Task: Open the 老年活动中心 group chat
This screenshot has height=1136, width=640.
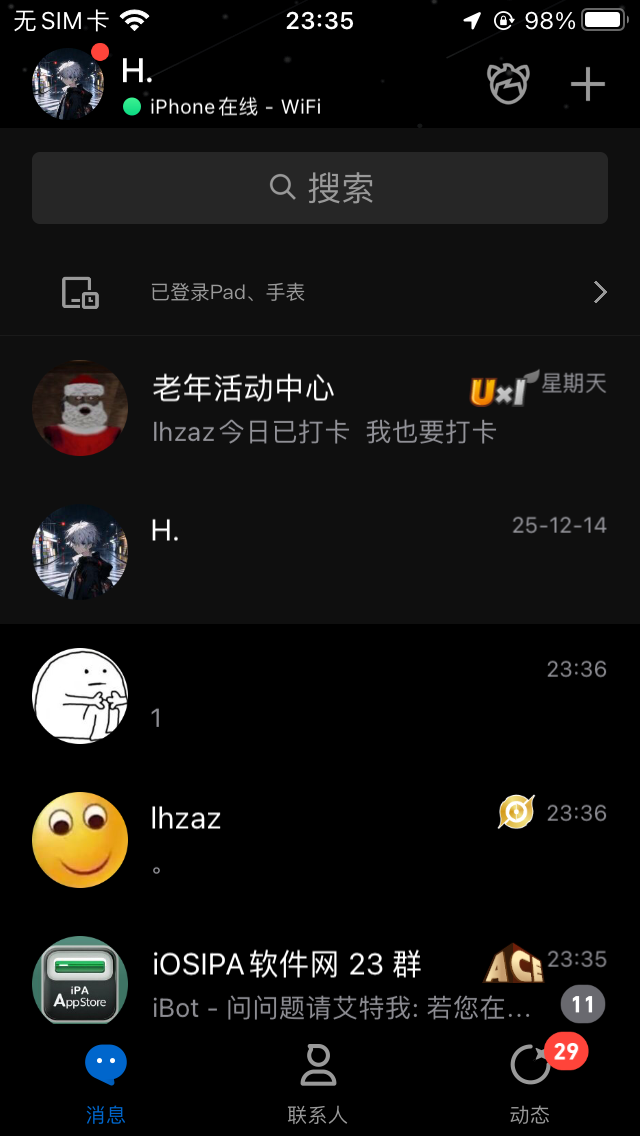Action: 320,408
